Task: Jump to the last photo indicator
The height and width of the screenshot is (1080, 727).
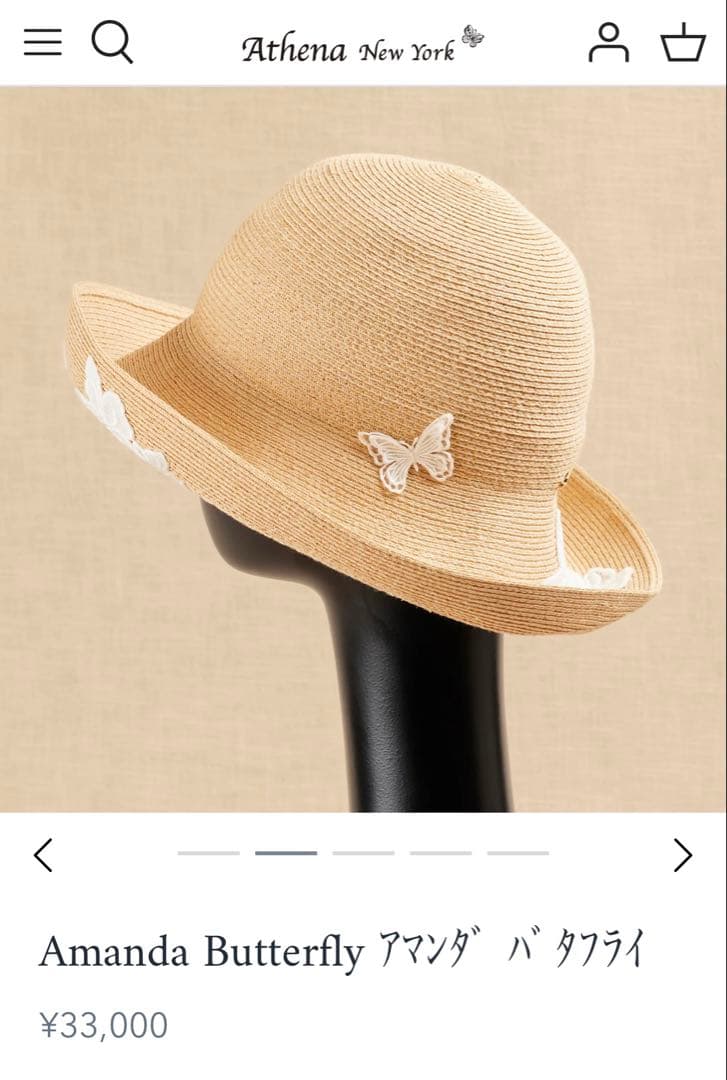Action: pos(518,853)
